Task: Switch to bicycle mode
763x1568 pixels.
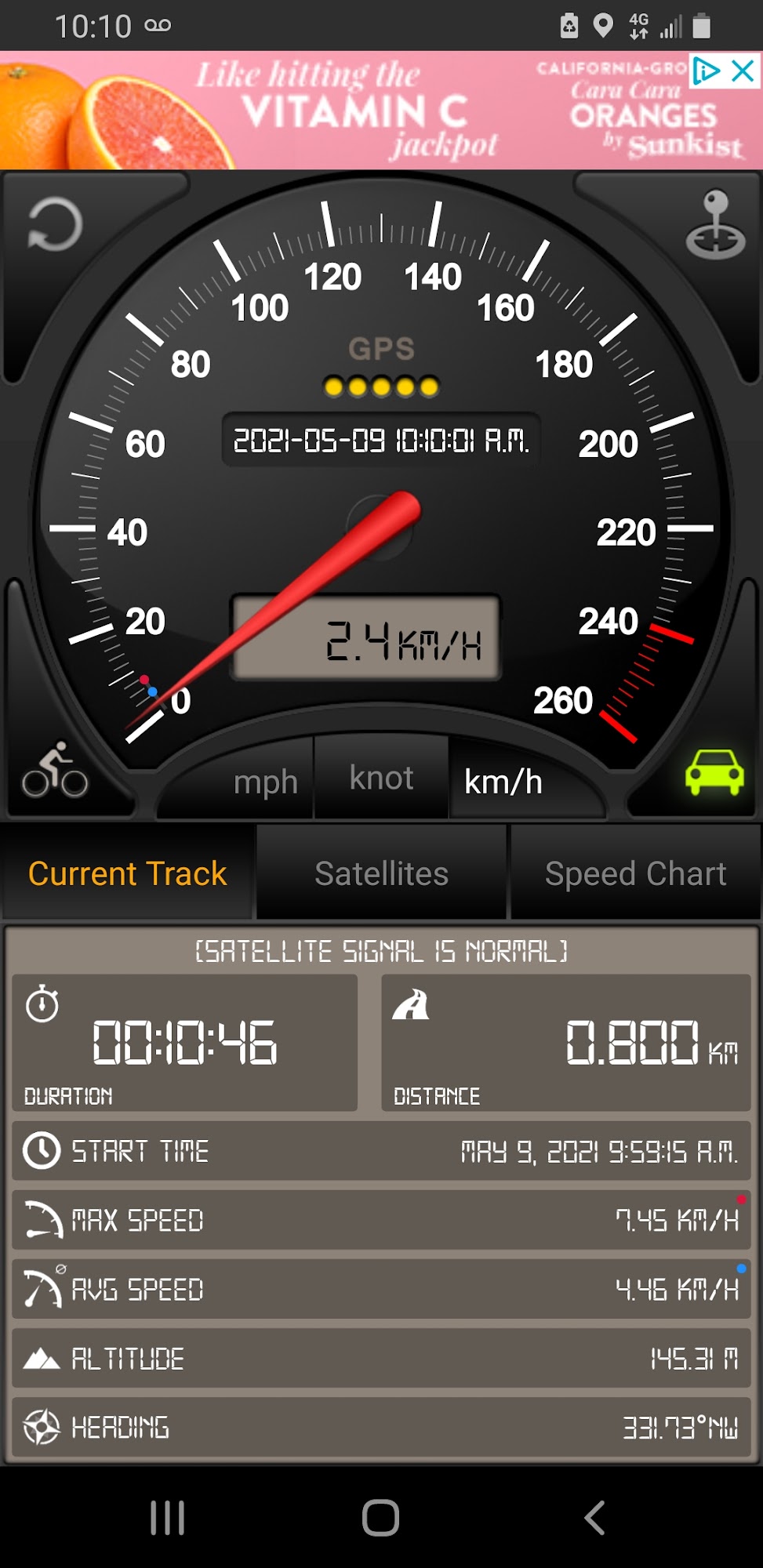Action: [55, 771]
